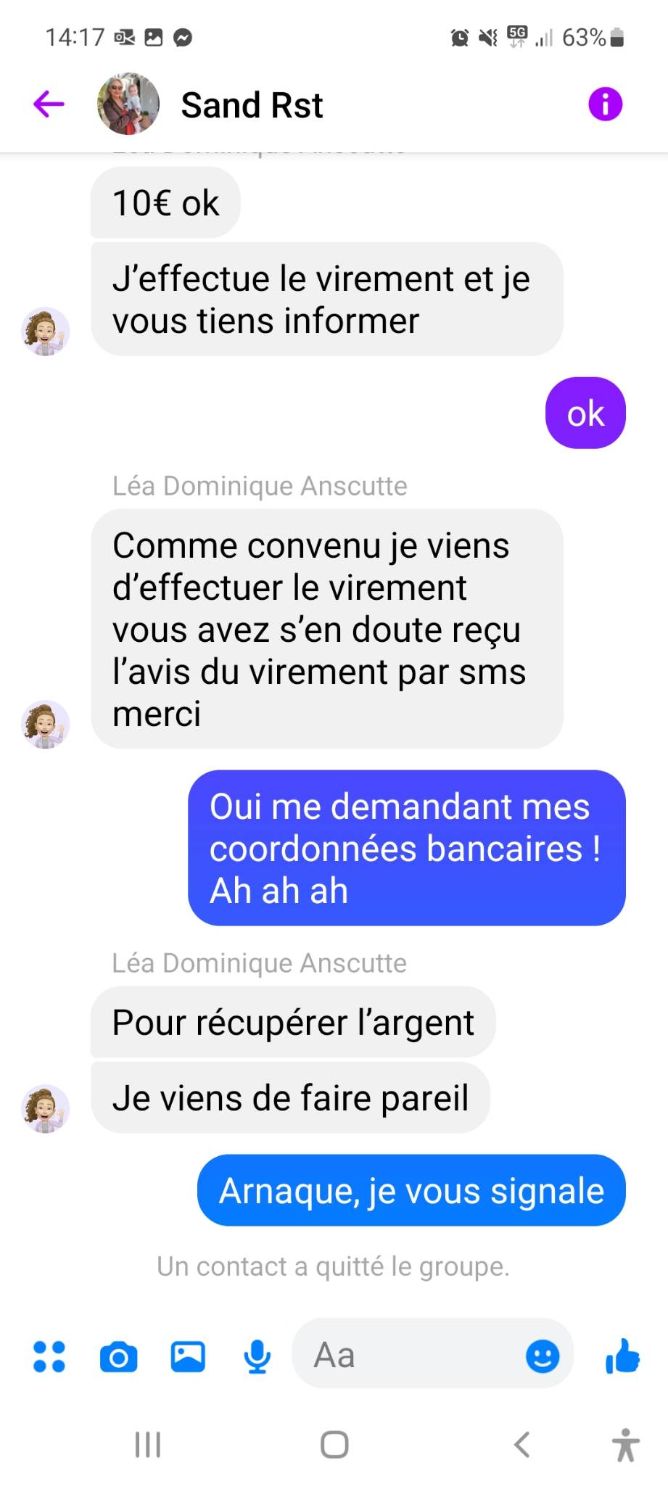
Task: Go back from the Sand Rst conversation
Action: point(48,104)
